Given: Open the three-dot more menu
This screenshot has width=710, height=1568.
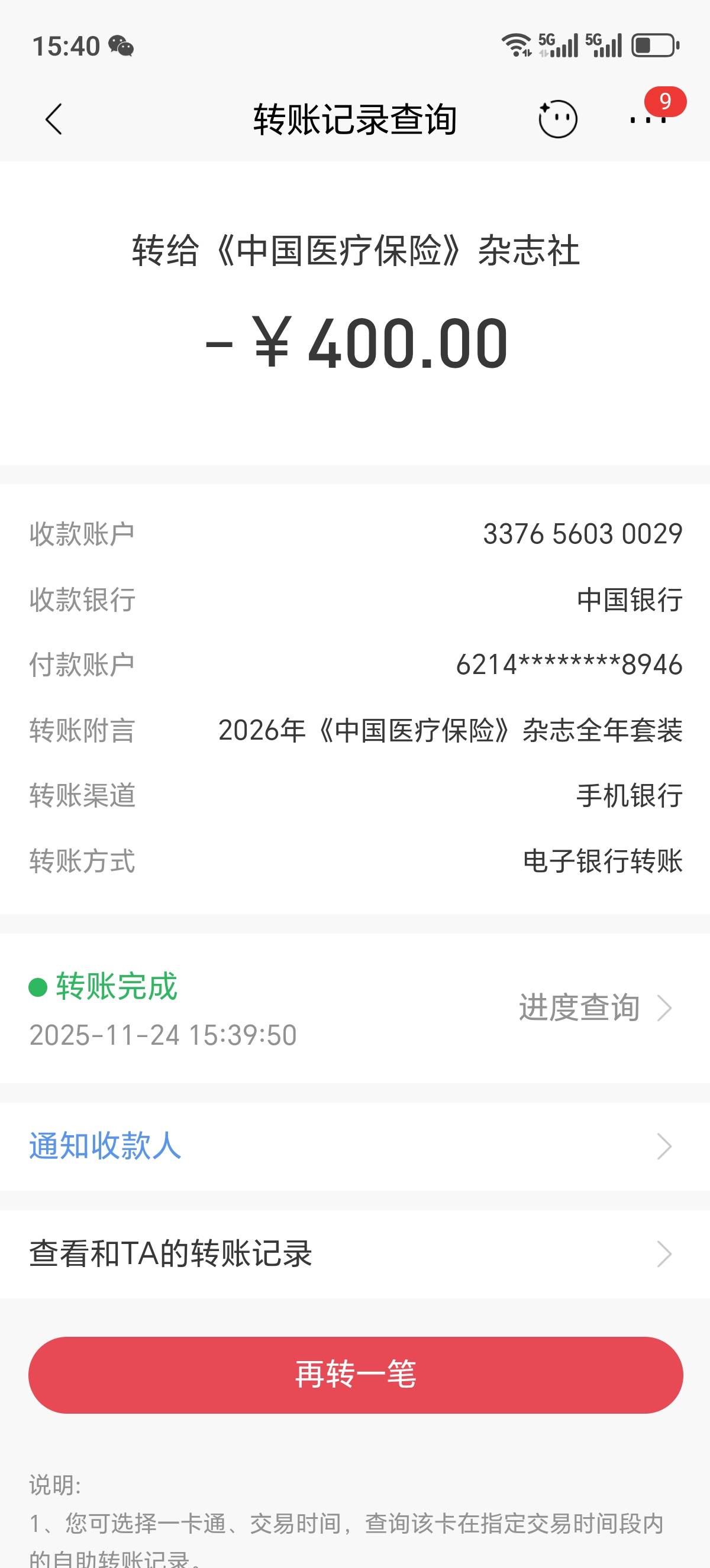Looking at the screenshot, I should coord(648,119).
